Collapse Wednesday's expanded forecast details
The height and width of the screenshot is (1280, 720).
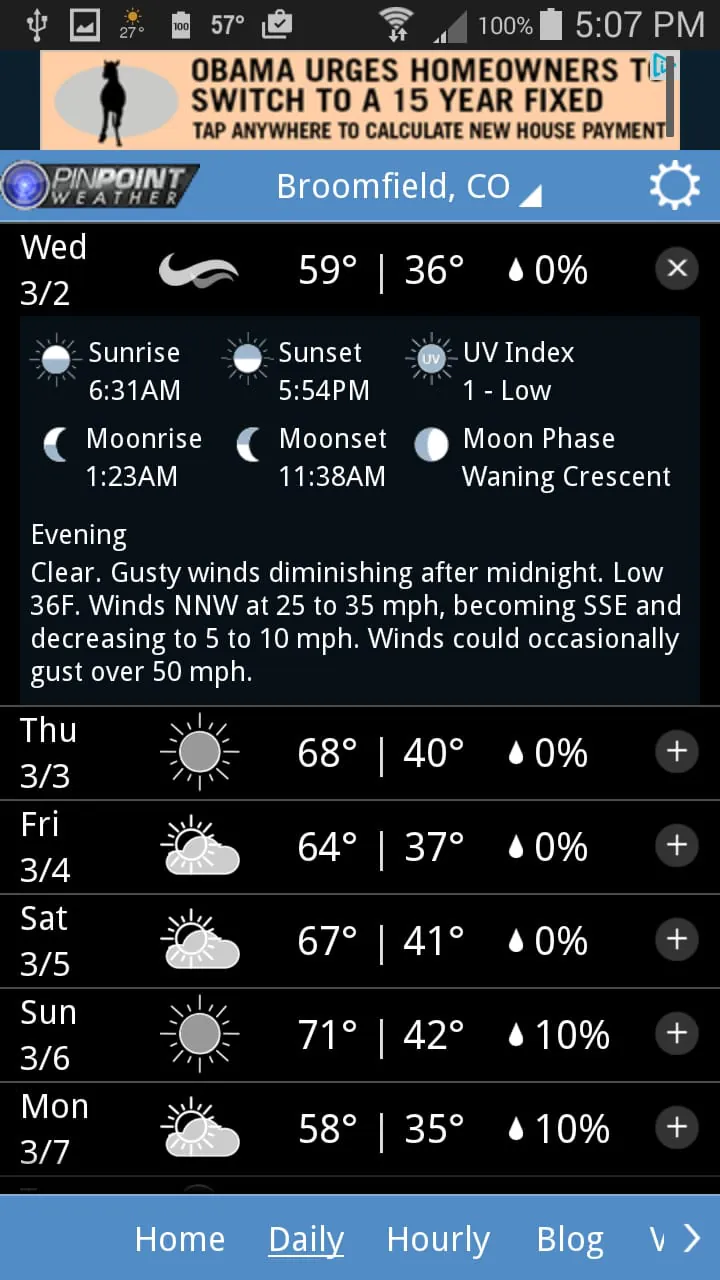tap(677, 268)
